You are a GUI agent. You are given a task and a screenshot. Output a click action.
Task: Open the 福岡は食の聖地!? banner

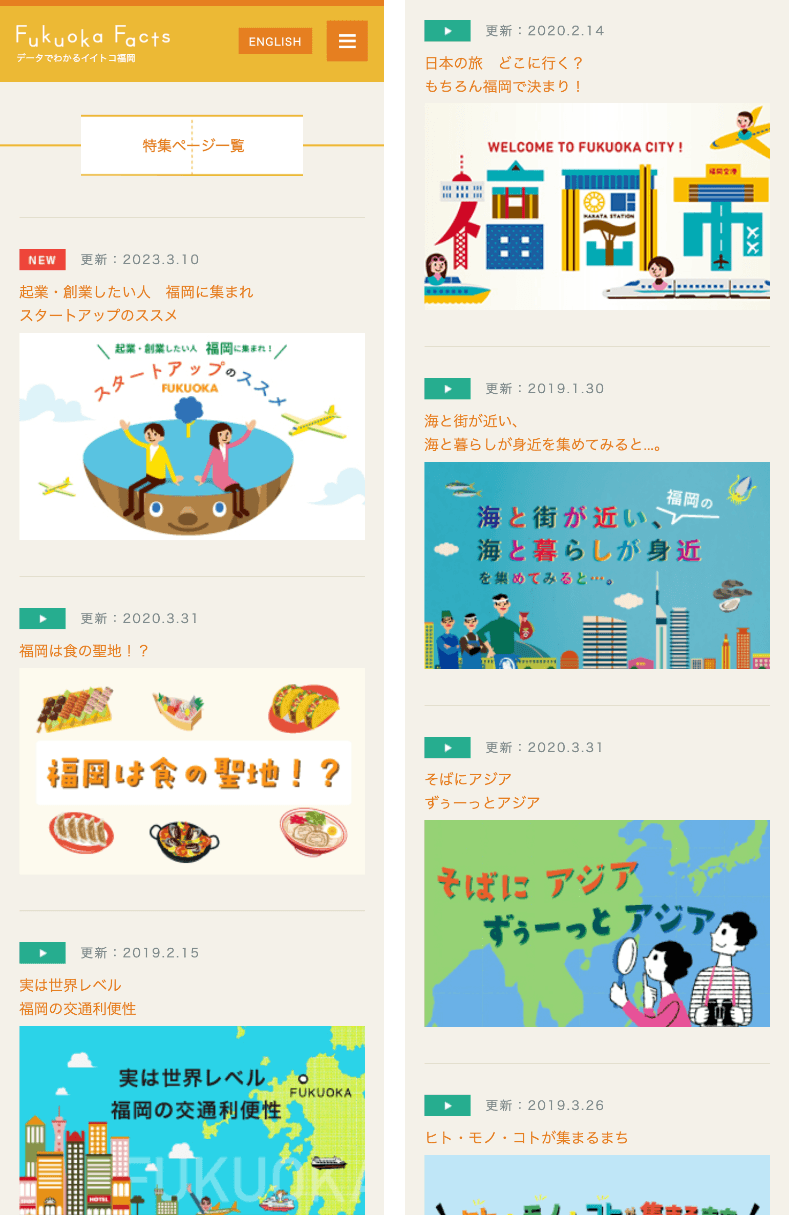click(x=192, y=771)
